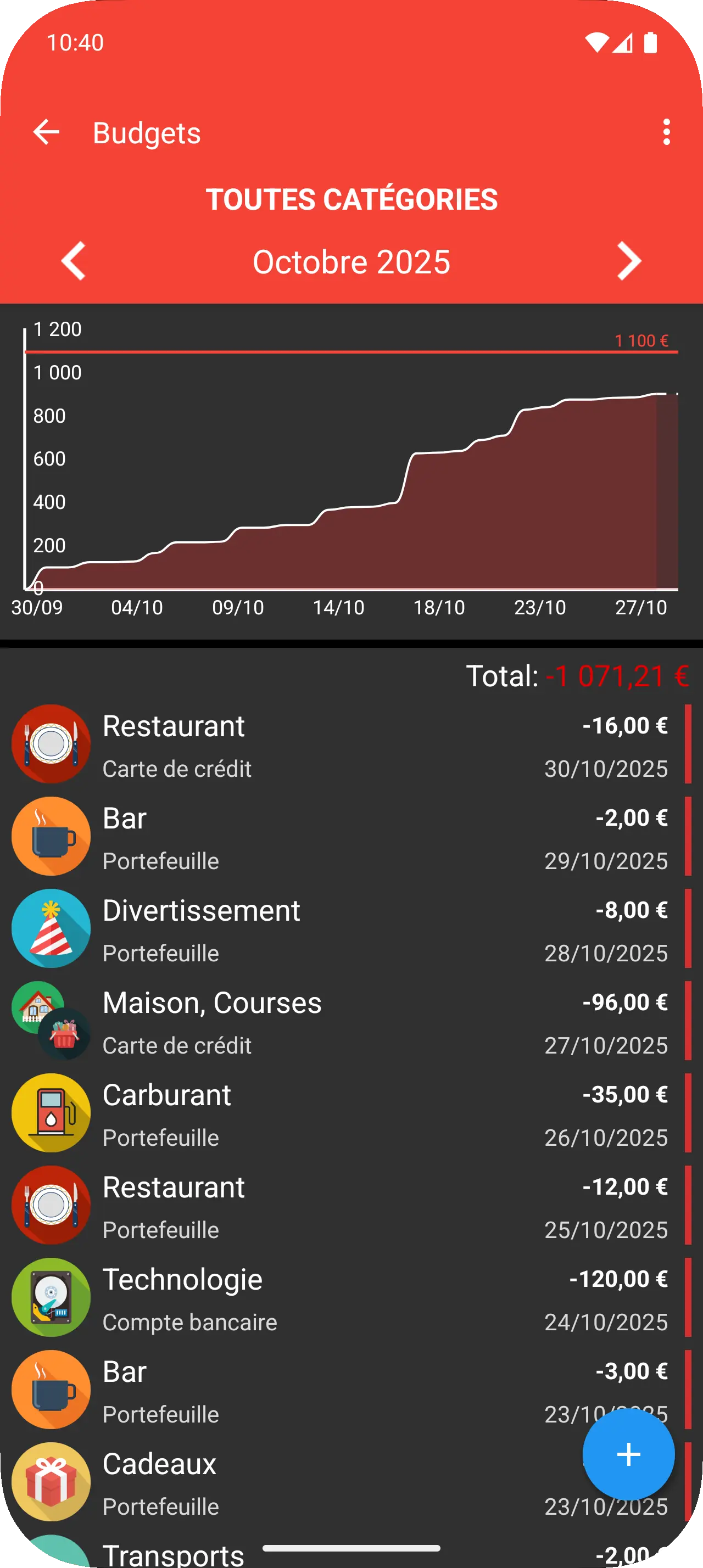Go to previous month before Octobre 2025
Viewport: 703px width, 1568px height.
coord(74,261)
